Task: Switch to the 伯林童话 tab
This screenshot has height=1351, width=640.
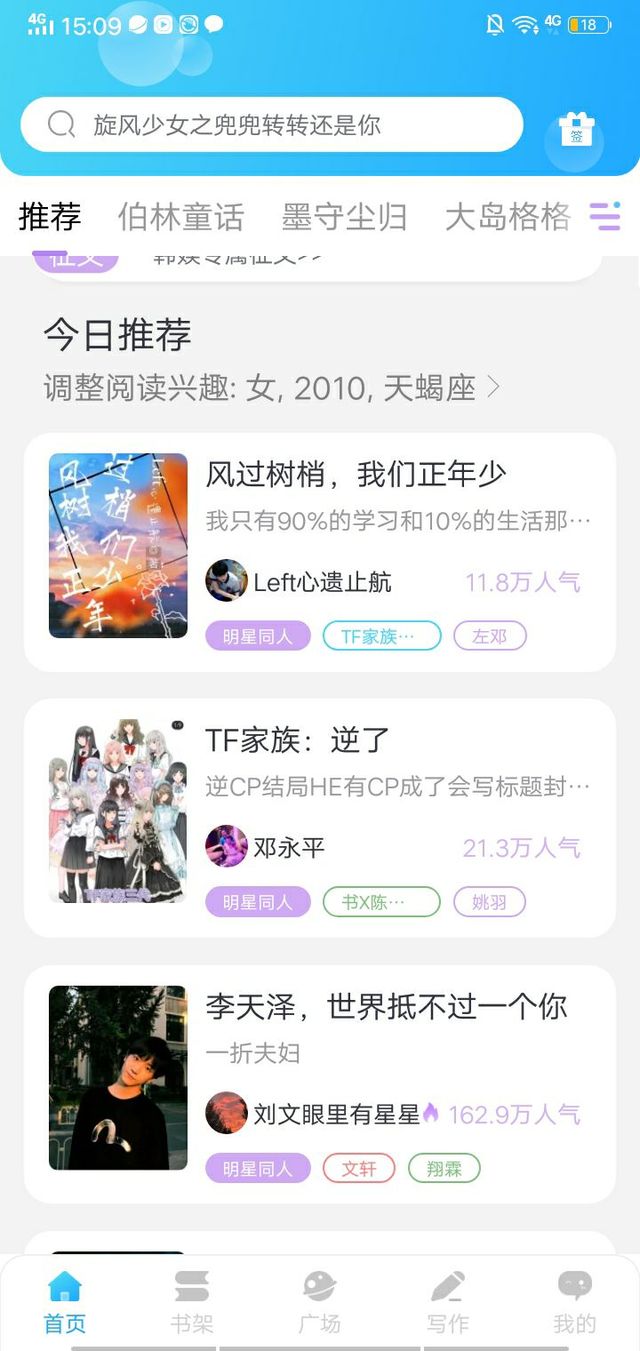Action: click(x=181, y=216)
